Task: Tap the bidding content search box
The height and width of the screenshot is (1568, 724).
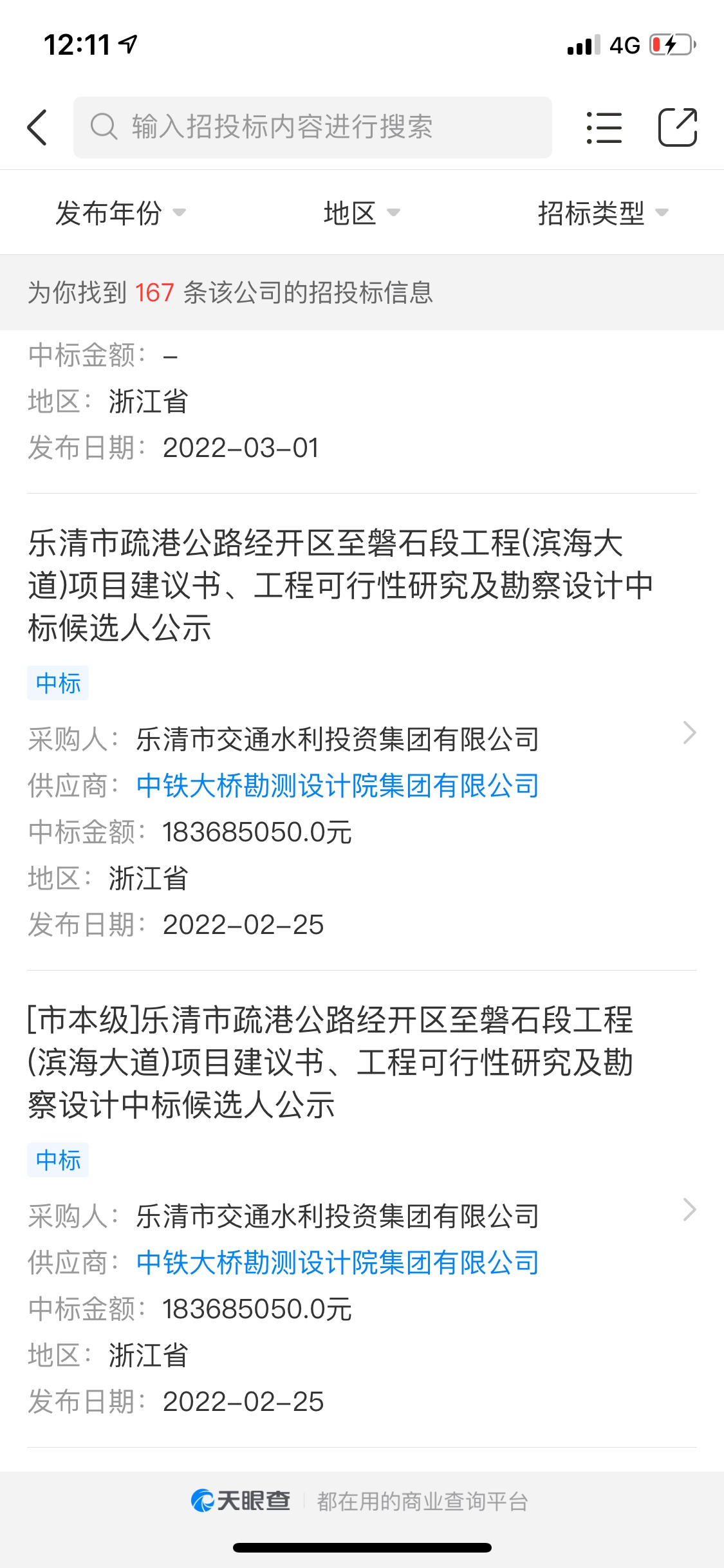Action: click(x=313, y=127)
